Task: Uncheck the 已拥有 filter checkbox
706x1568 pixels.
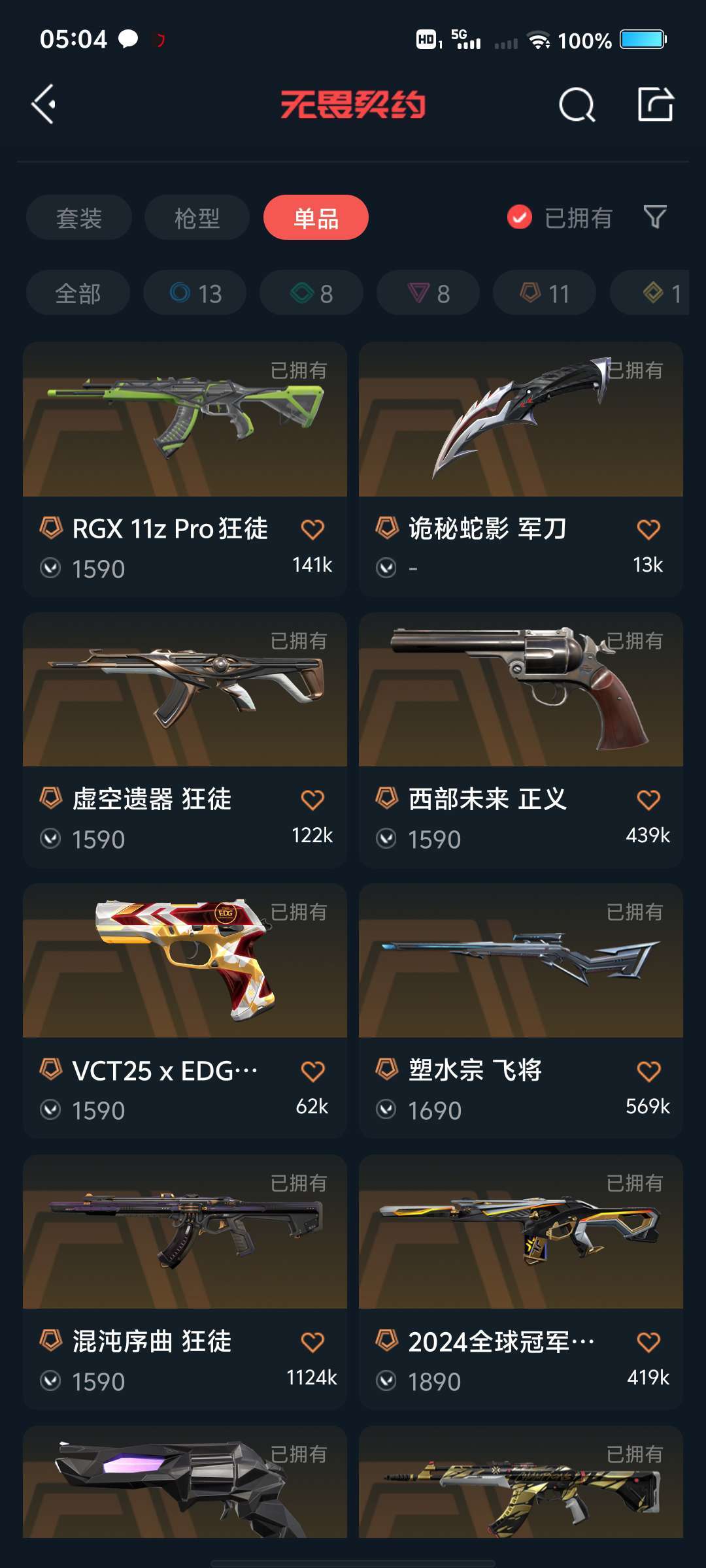Action: [520, 218]
